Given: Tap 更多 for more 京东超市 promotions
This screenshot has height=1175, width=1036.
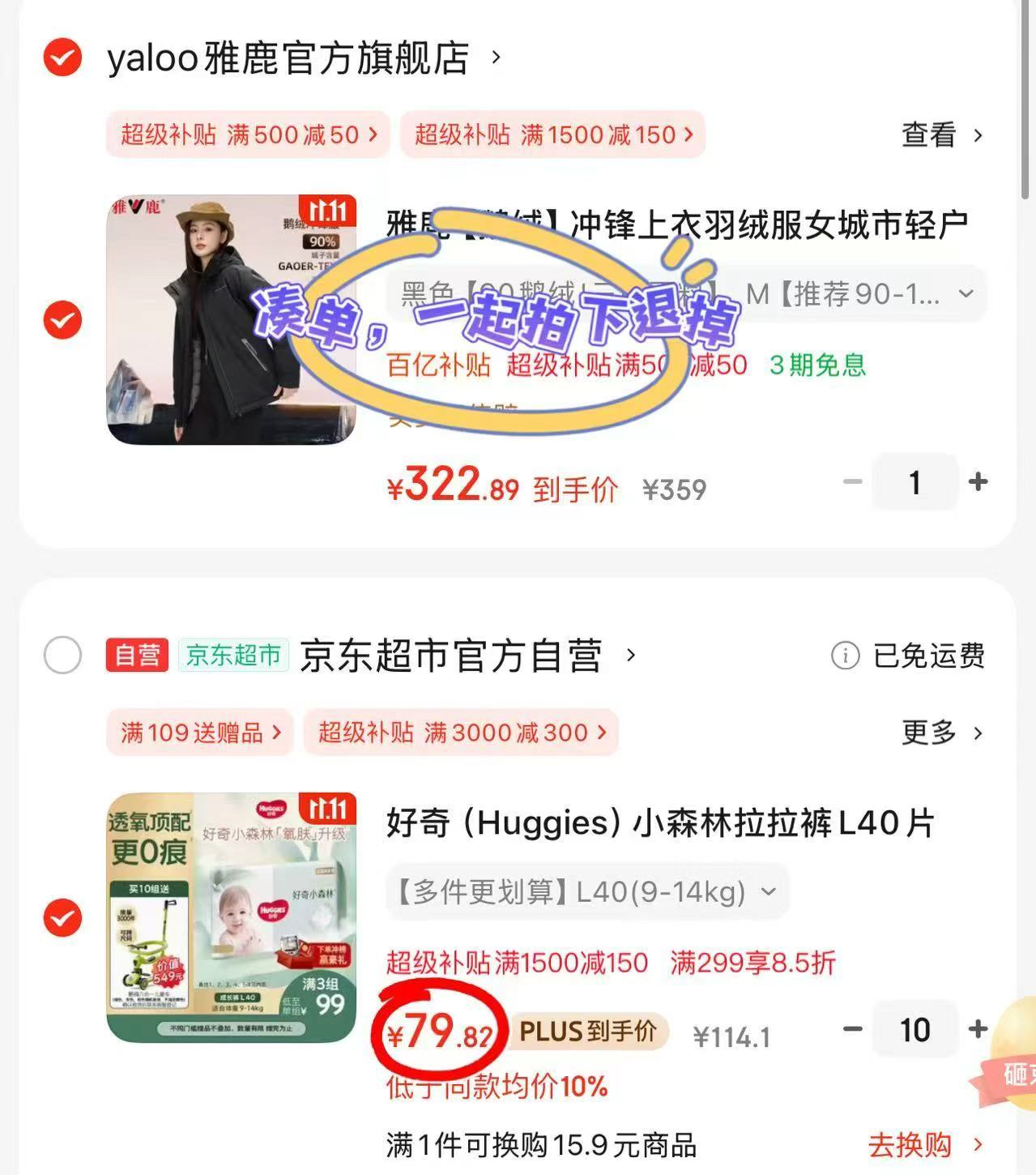Looking at the screenshot, I should (941, 733).
